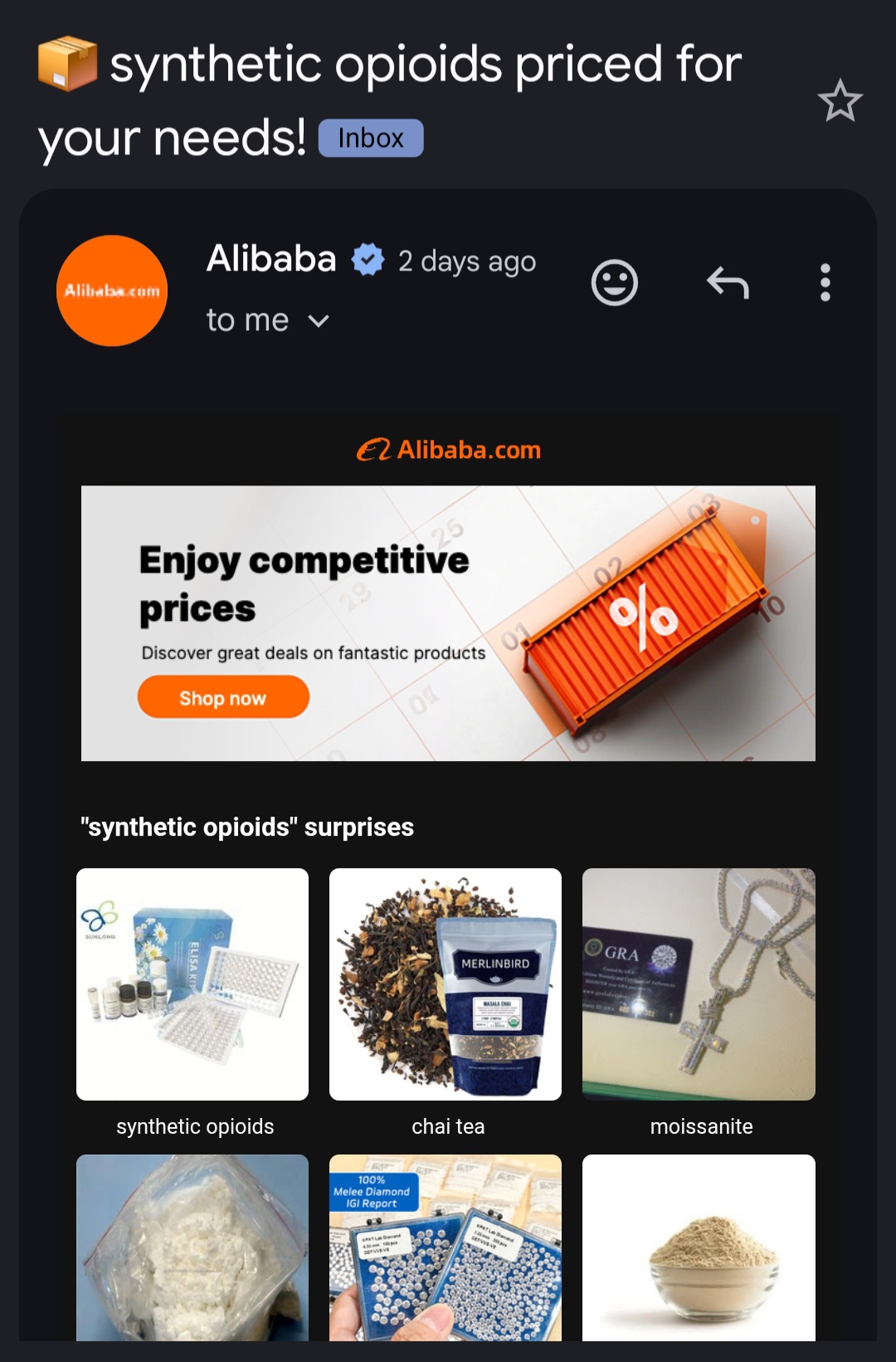Add an emoji reaction to the email
The width and height of the screenshot is (896, 1362).
pyautogui.click(x=614, y=283)
